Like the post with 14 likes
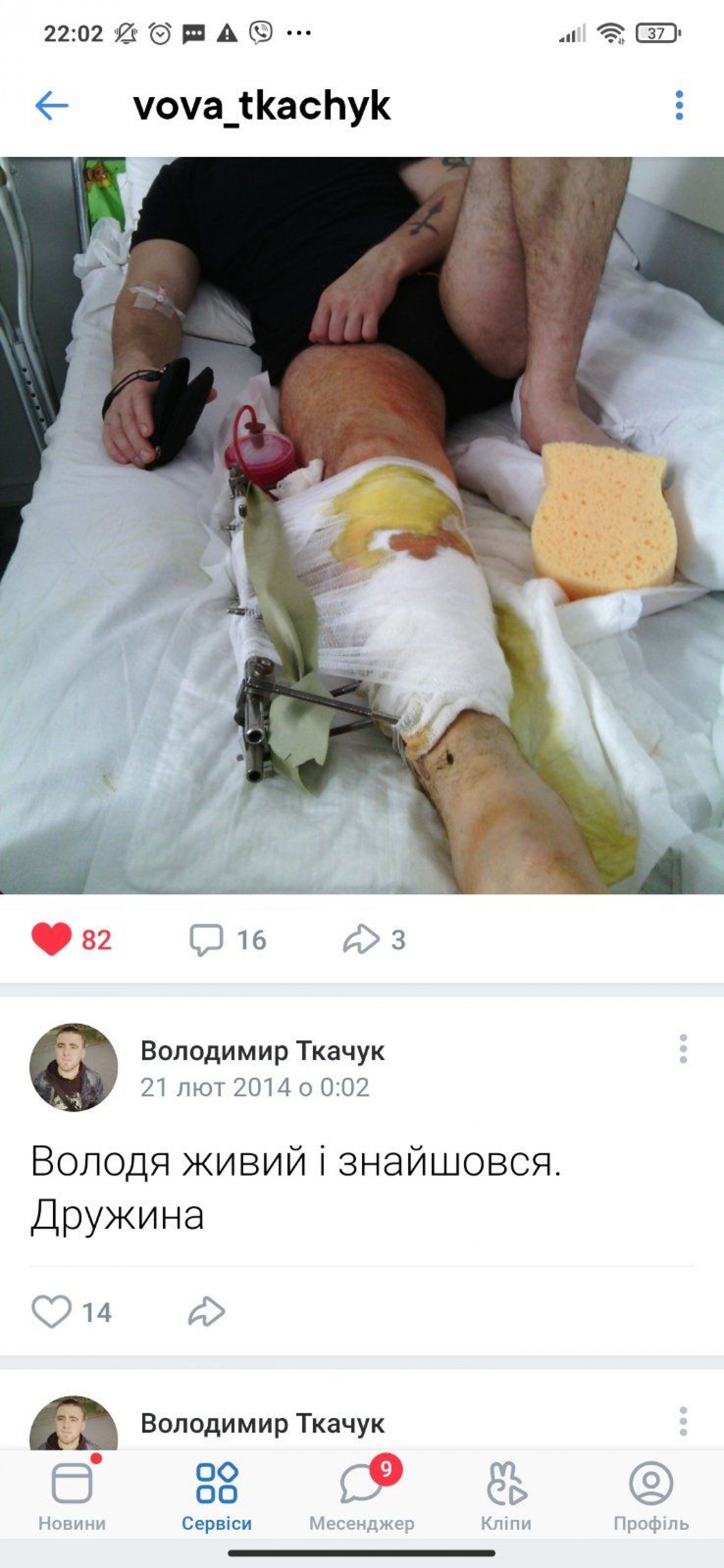 tap(52, 1312)
